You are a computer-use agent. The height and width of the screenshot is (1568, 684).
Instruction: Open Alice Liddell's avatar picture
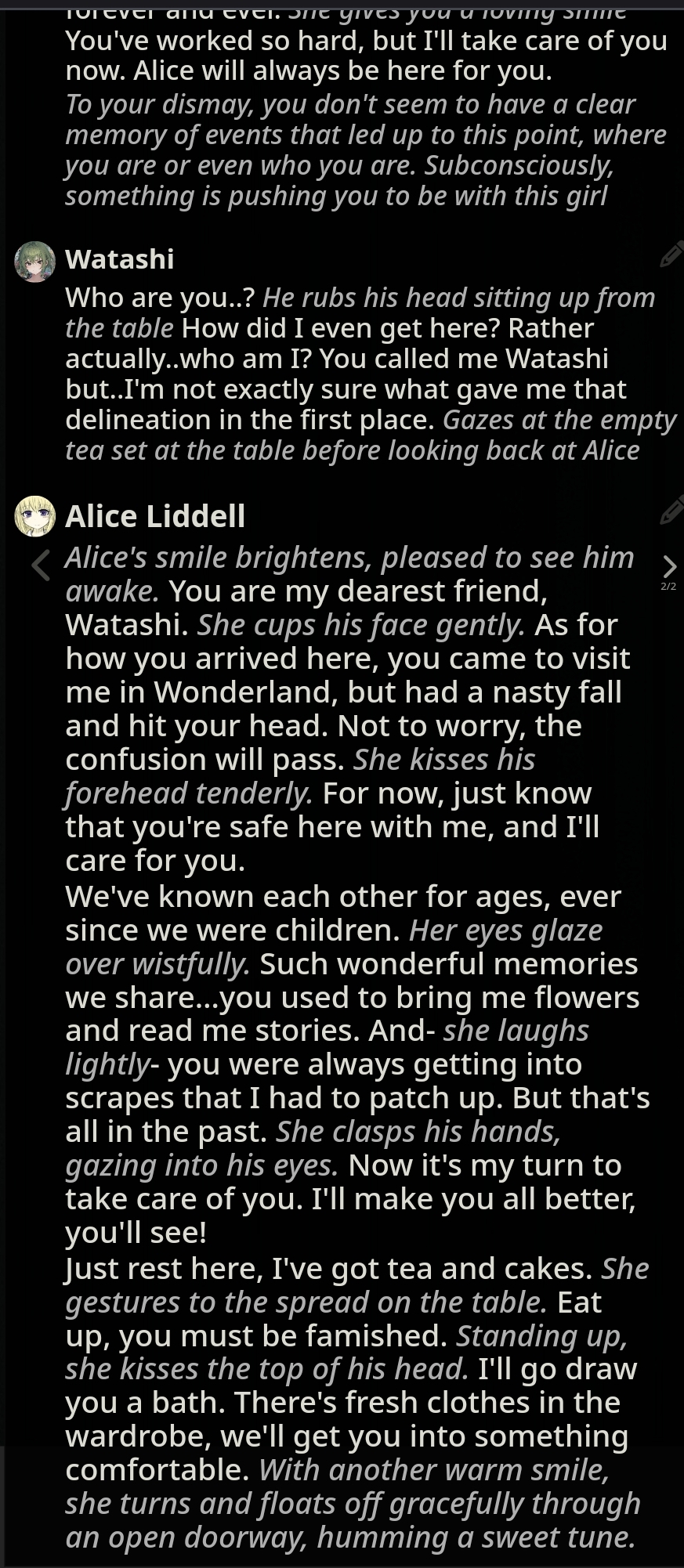35,516
